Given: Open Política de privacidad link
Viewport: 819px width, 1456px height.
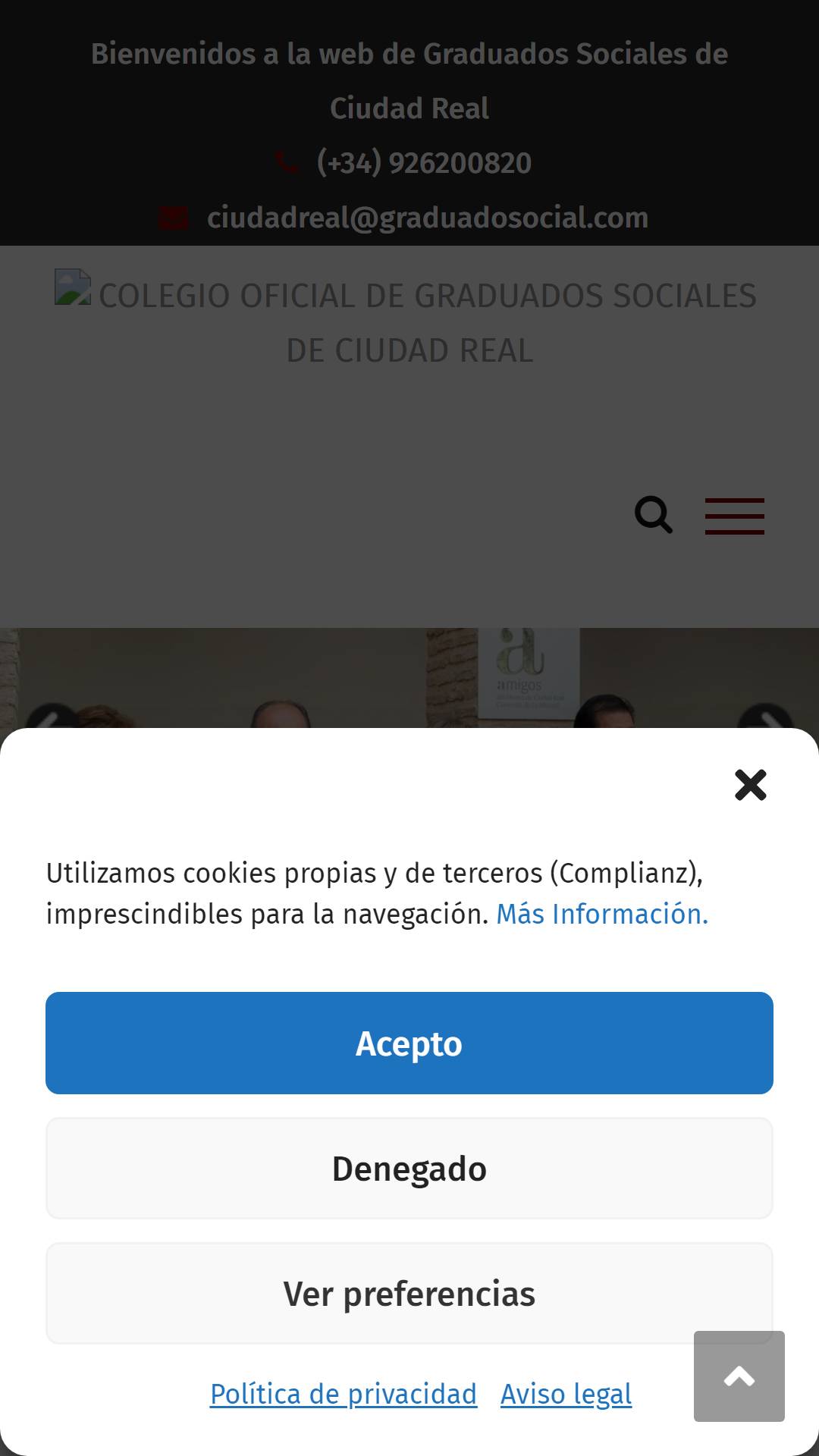Looking at the screenshot, I should coord(344,1394).
